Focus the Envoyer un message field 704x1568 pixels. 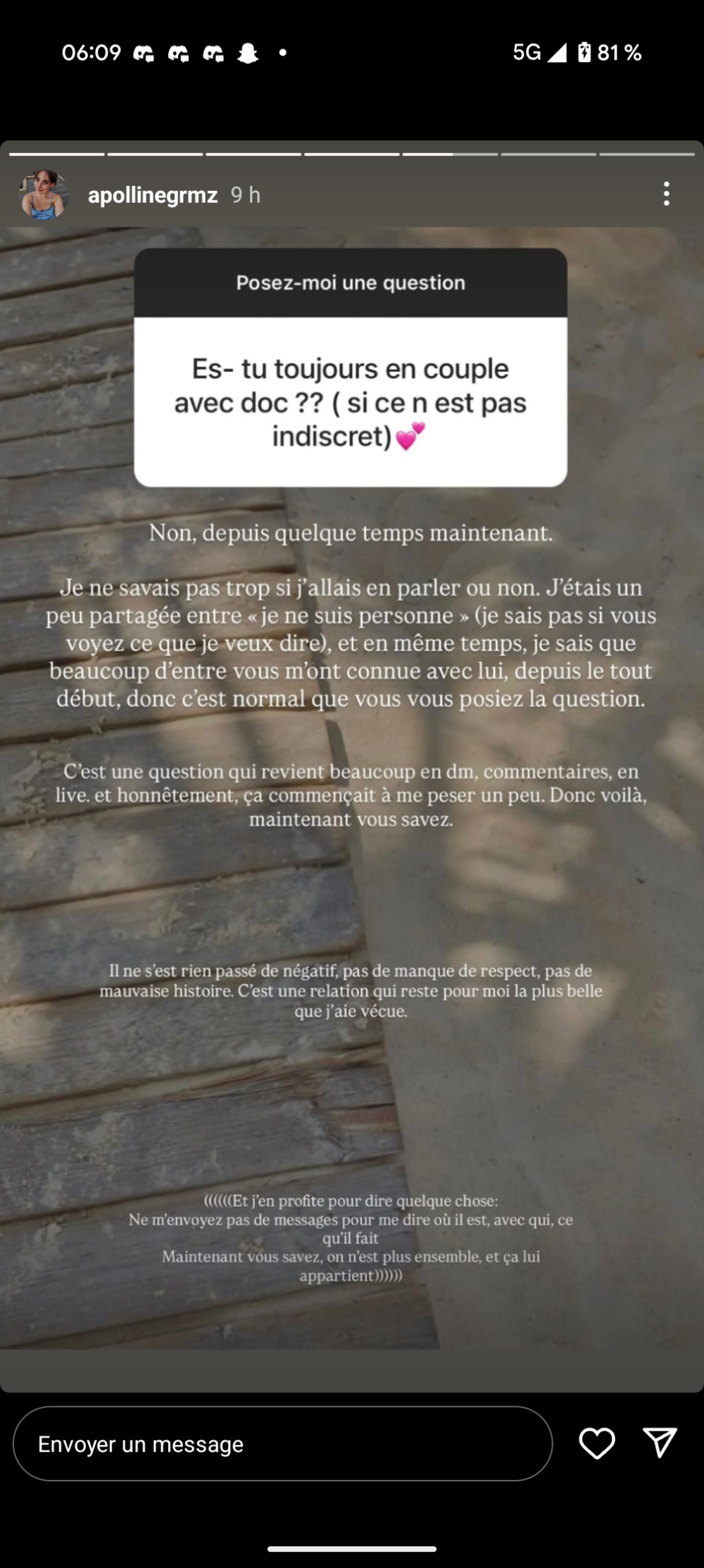pyautogui.click(x=282, y=1444)
